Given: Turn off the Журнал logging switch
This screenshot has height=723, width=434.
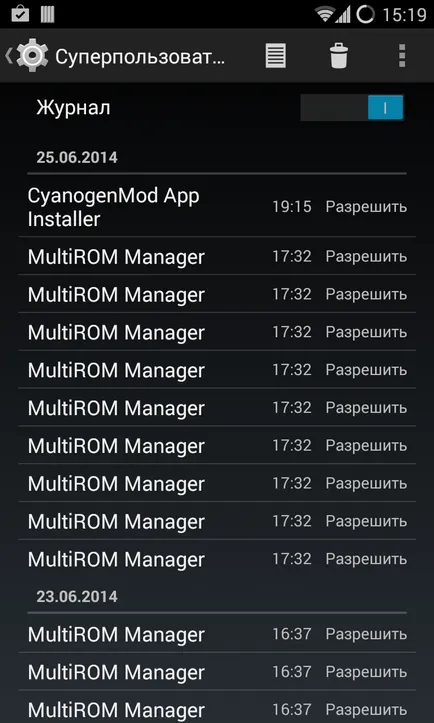Looking at the screenshot, I should coord(352,108).
